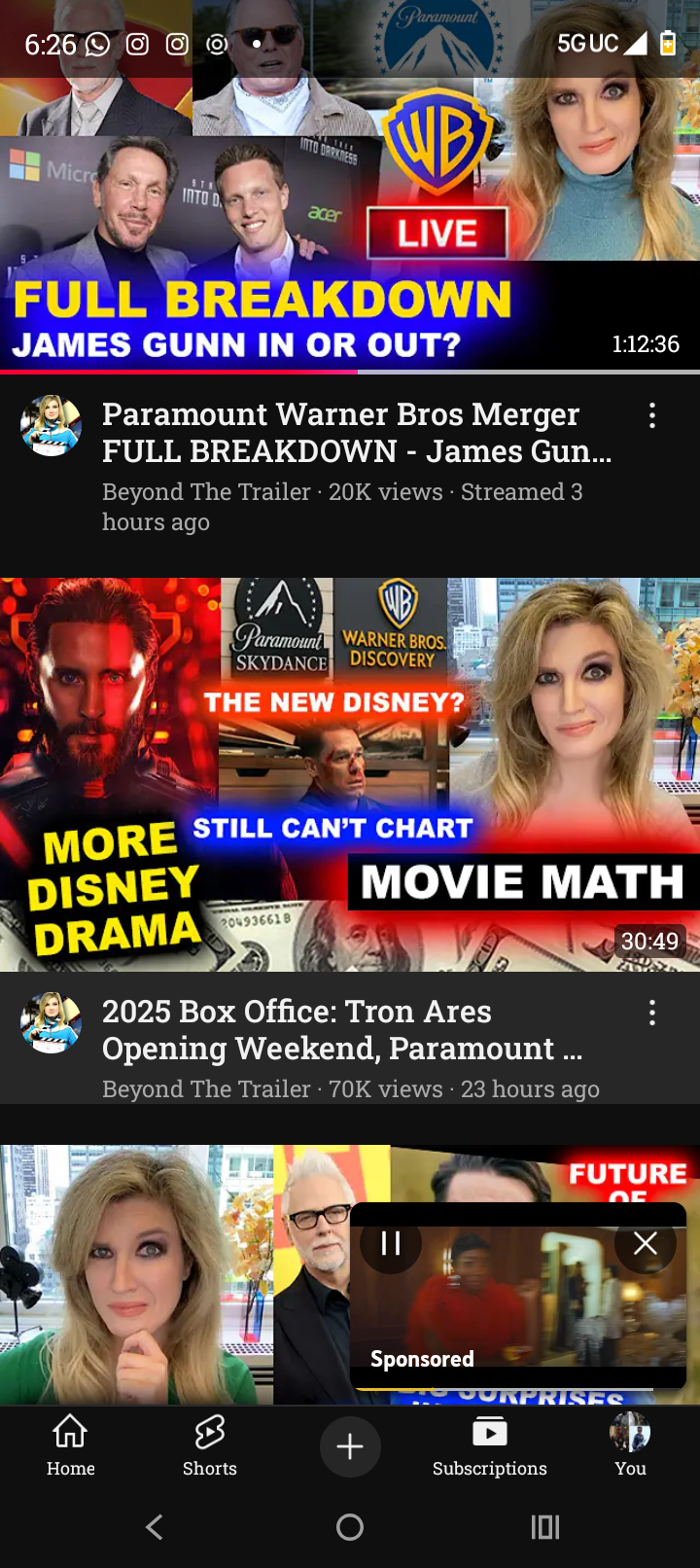This screenshot has height=1568, width=700.
Task: Go to the Home tab
Action: point(71,1445)
